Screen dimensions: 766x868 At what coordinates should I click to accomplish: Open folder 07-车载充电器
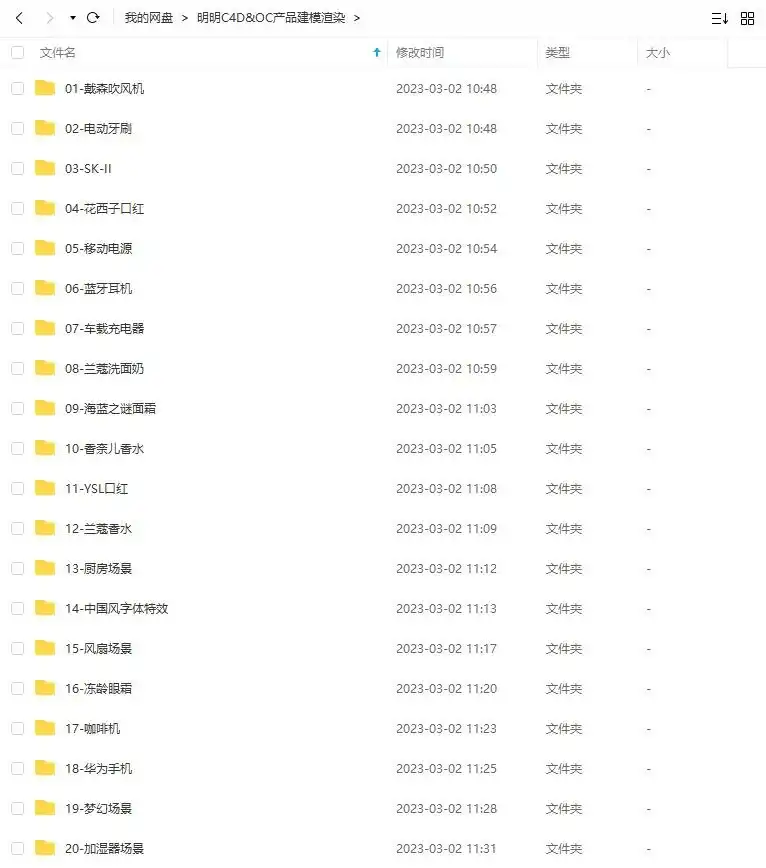click(x=104, y=329)
